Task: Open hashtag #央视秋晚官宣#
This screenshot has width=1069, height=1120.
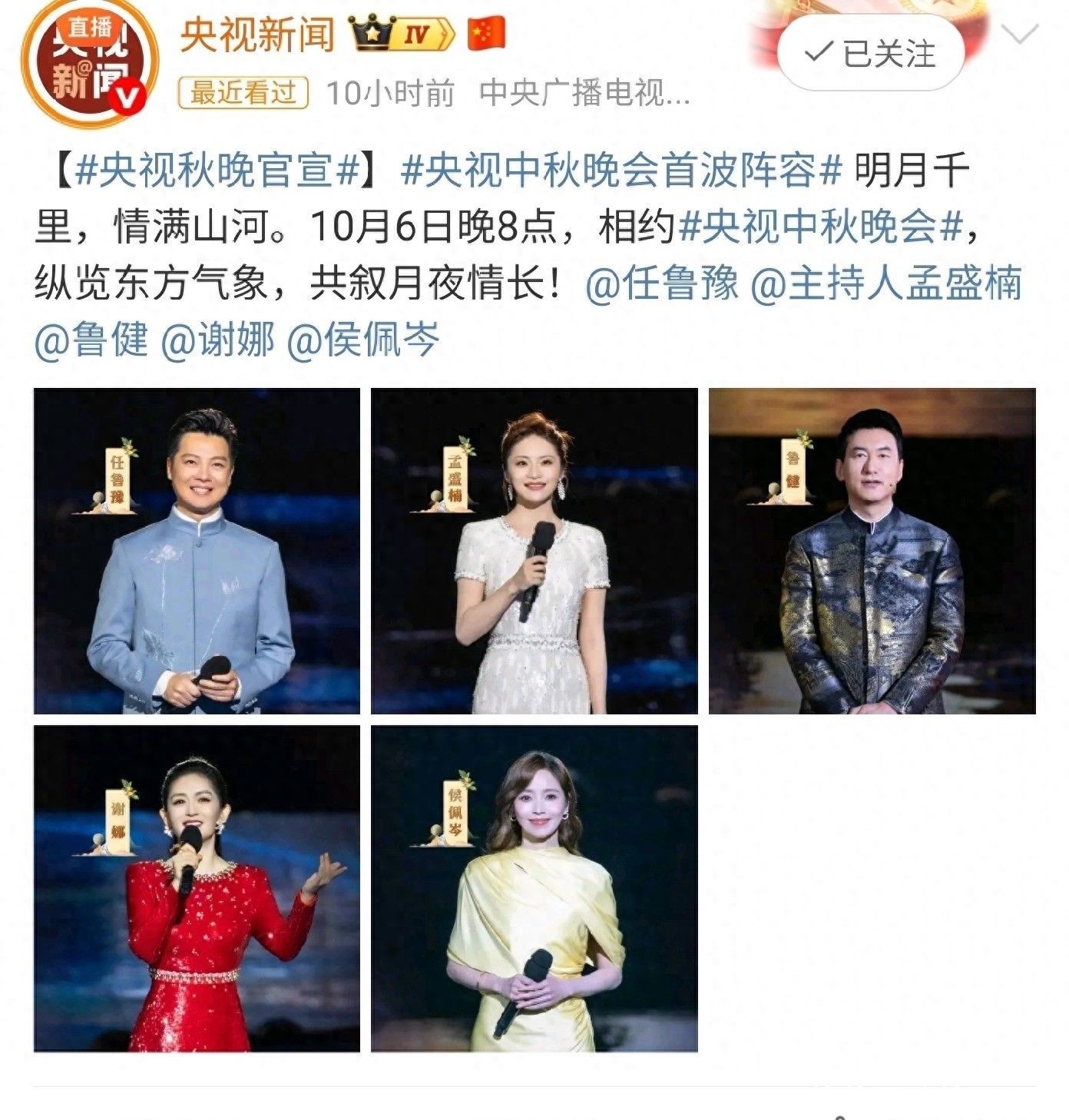Action: coord(218,171)
